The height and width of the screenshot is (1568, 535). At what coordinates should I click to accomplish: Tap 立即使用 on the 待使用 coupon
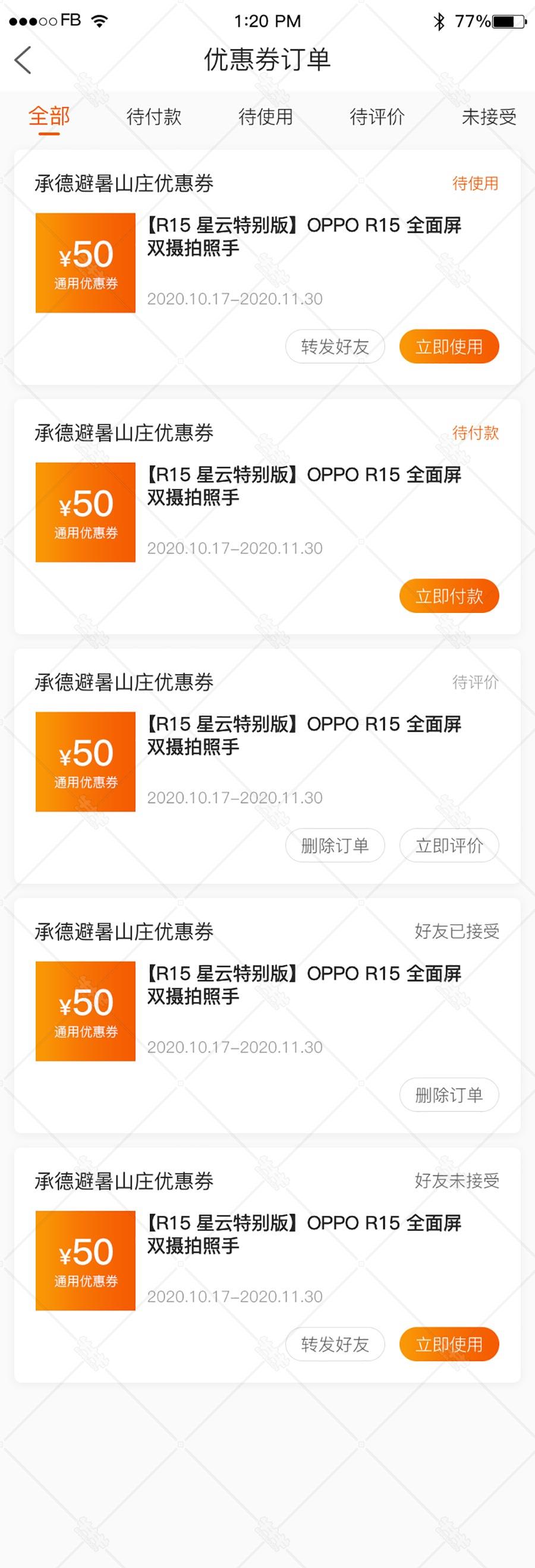[x=449, y=346]
